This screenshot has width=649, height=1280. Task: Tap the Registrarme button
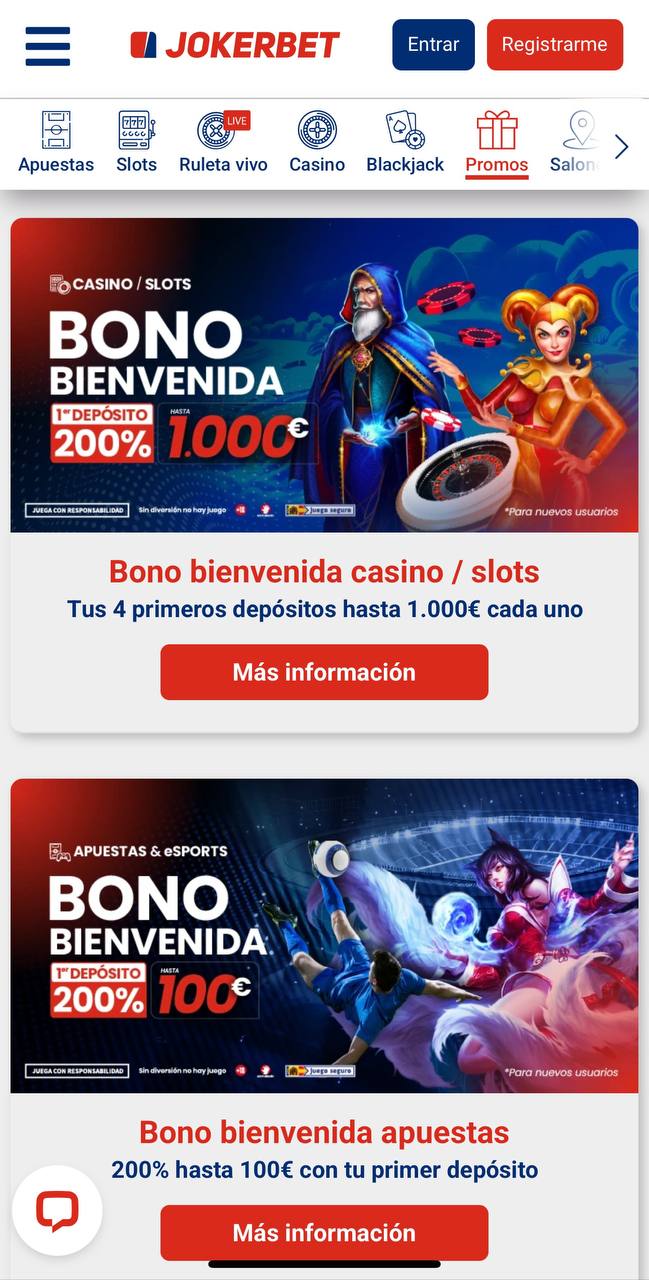tap(555, 45)
